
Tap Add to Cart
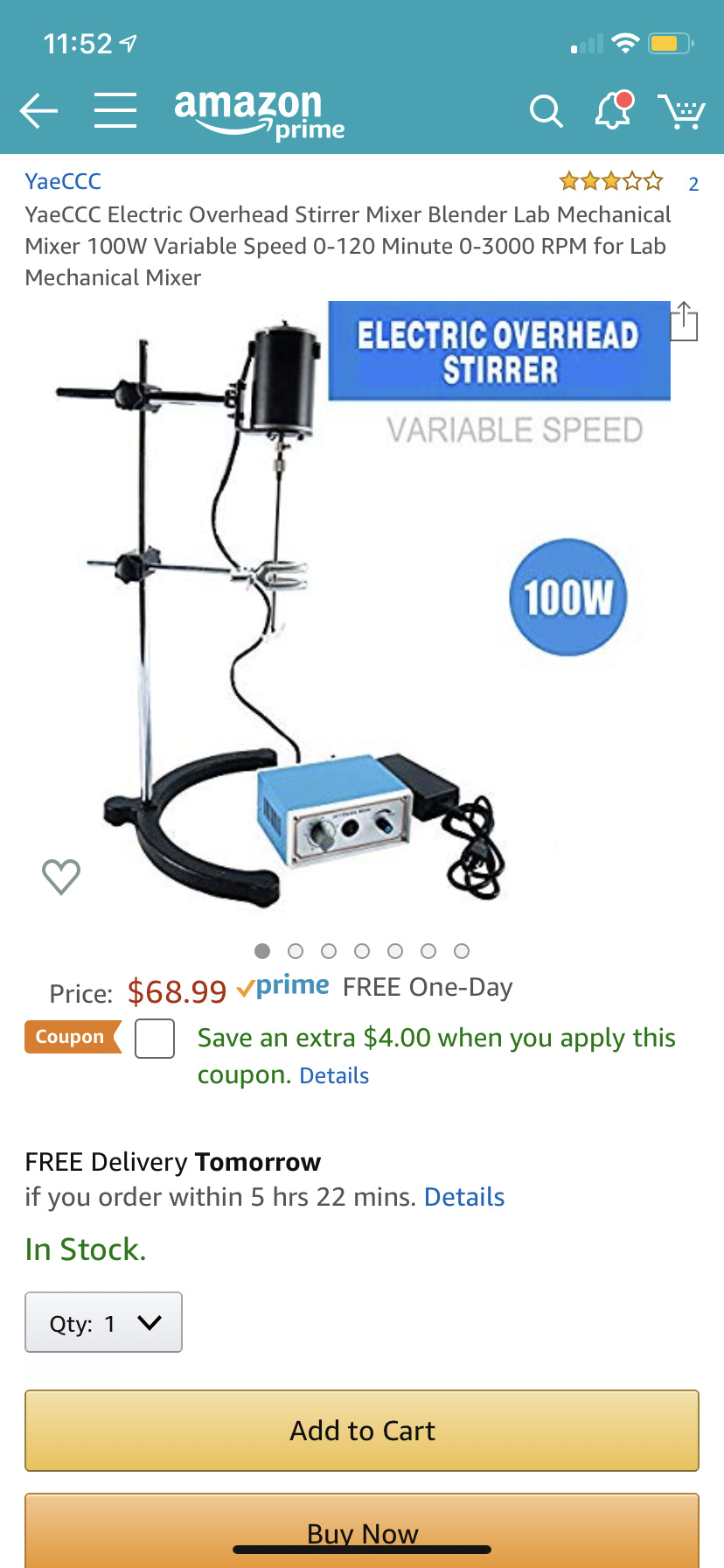click(x=362, y=1431)
